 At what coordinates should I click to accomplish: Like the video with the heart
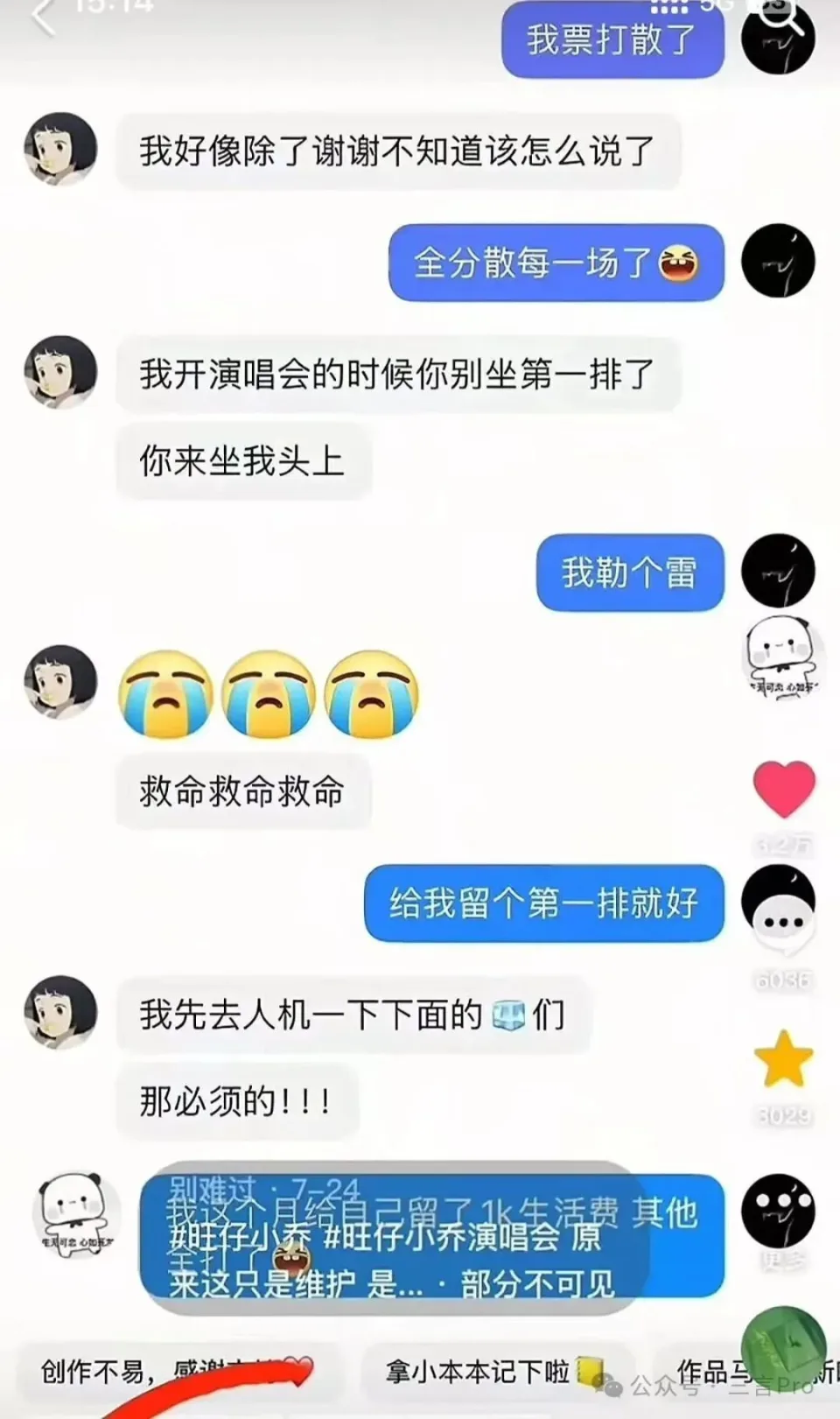[x=784, y=789]
